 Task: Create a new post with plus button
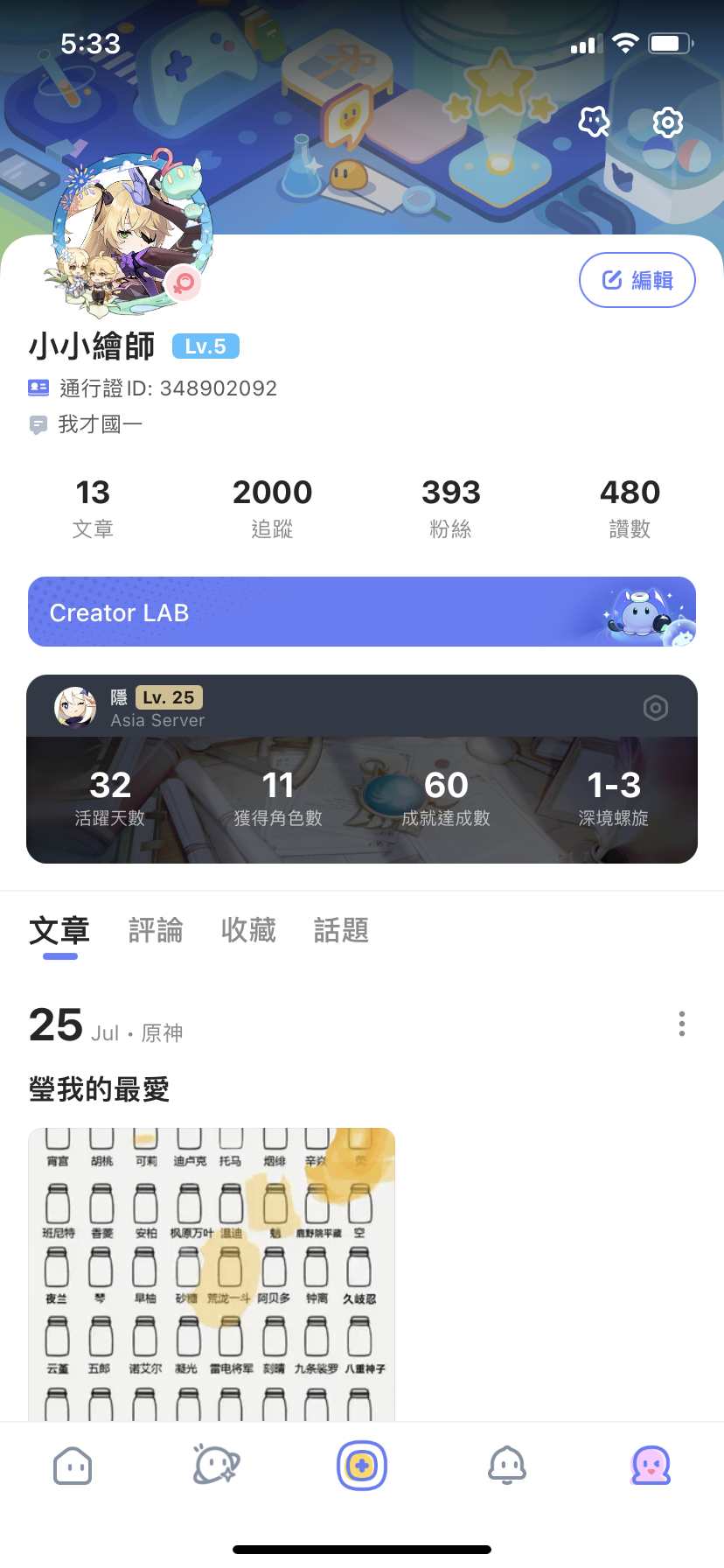click(362, 1466)
